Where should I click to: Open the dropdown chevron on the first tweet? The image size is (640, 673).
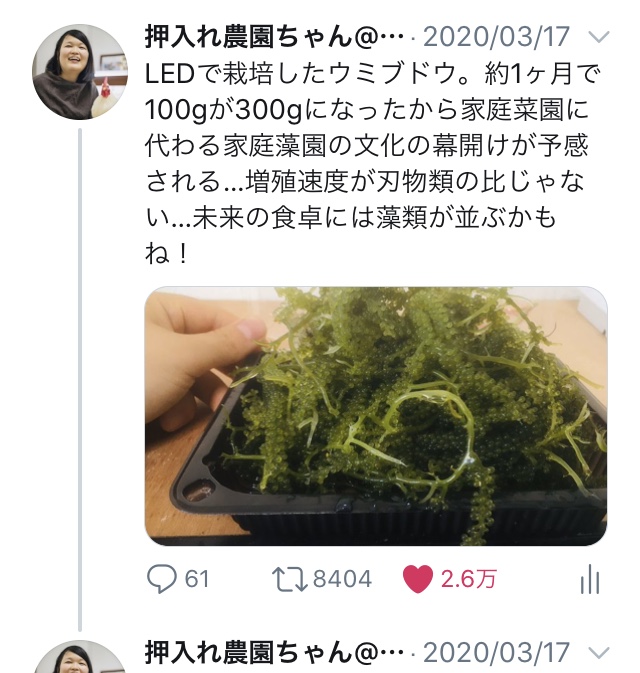598,38
